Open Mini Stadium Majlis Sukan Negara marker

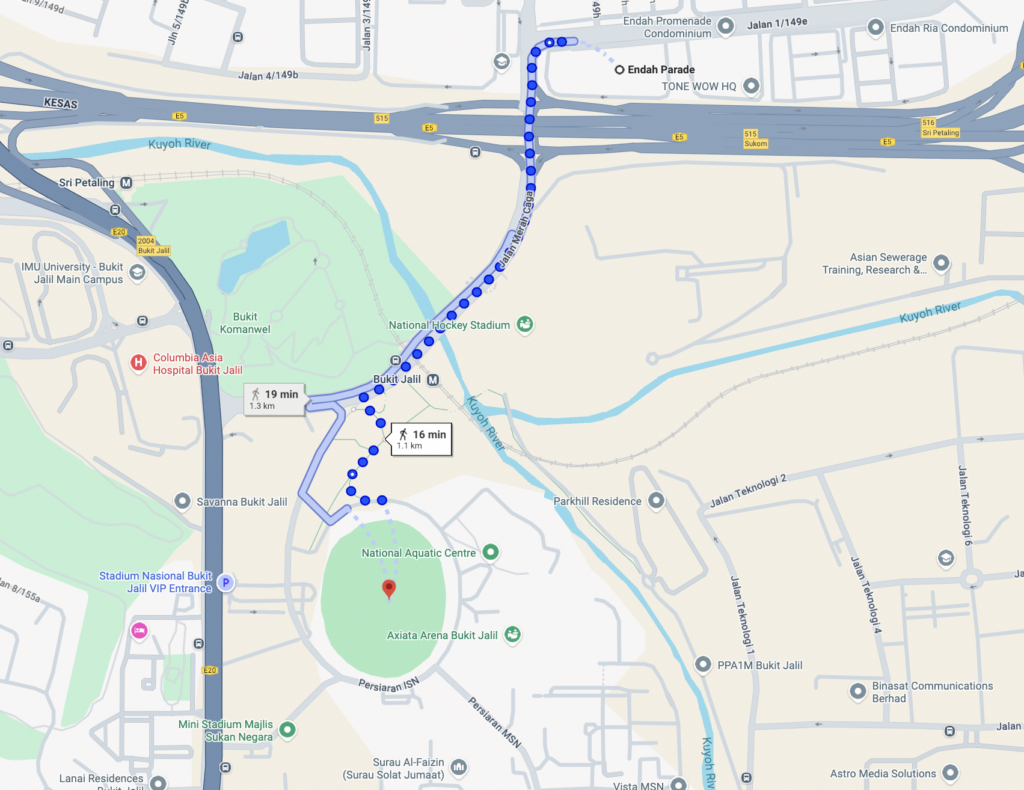pos(288,730)
